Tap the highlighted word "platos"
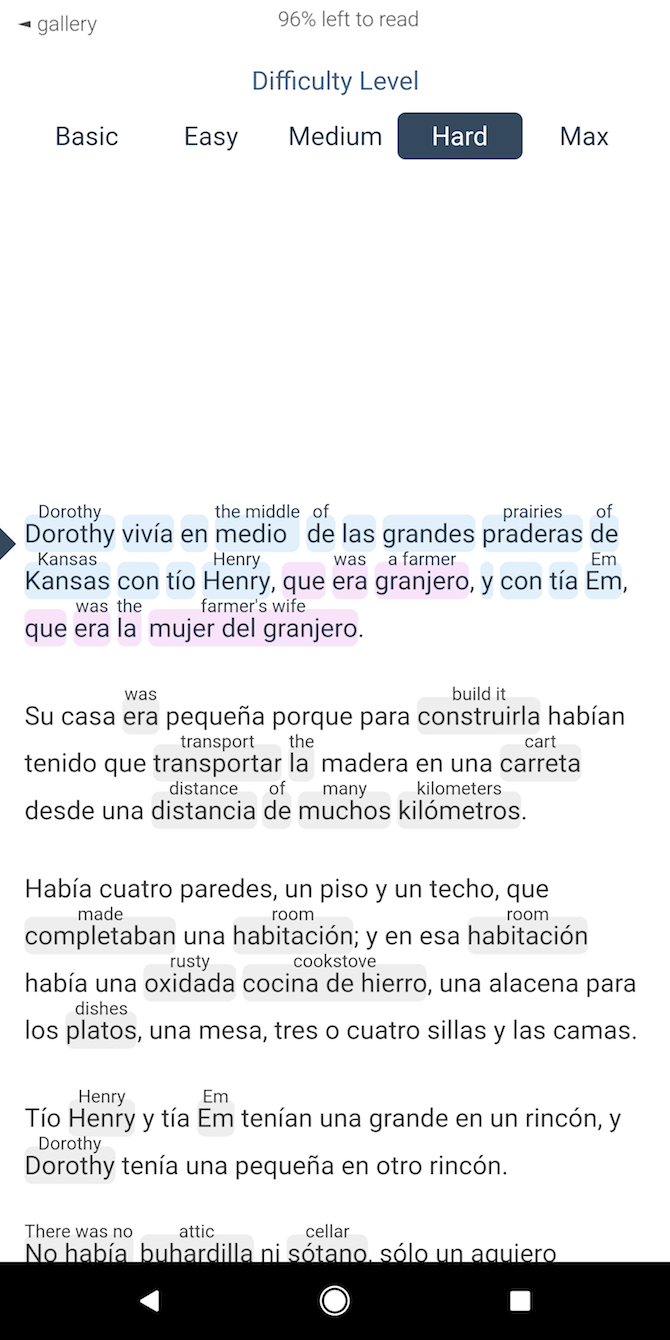The width and height of the screenshot is (670, 1340). tap(101, 1031)
